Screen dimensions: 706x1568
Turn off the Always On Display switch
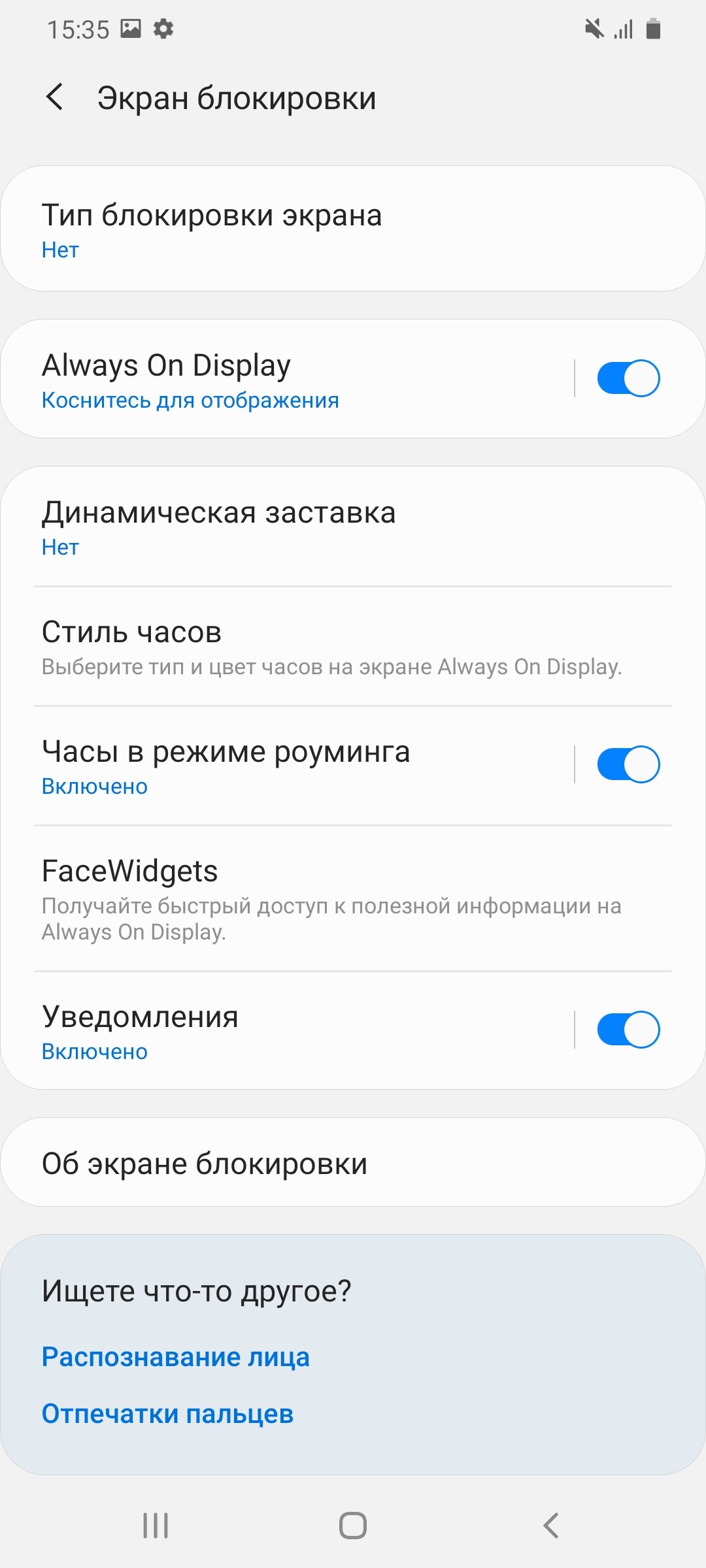pos(628,378)
